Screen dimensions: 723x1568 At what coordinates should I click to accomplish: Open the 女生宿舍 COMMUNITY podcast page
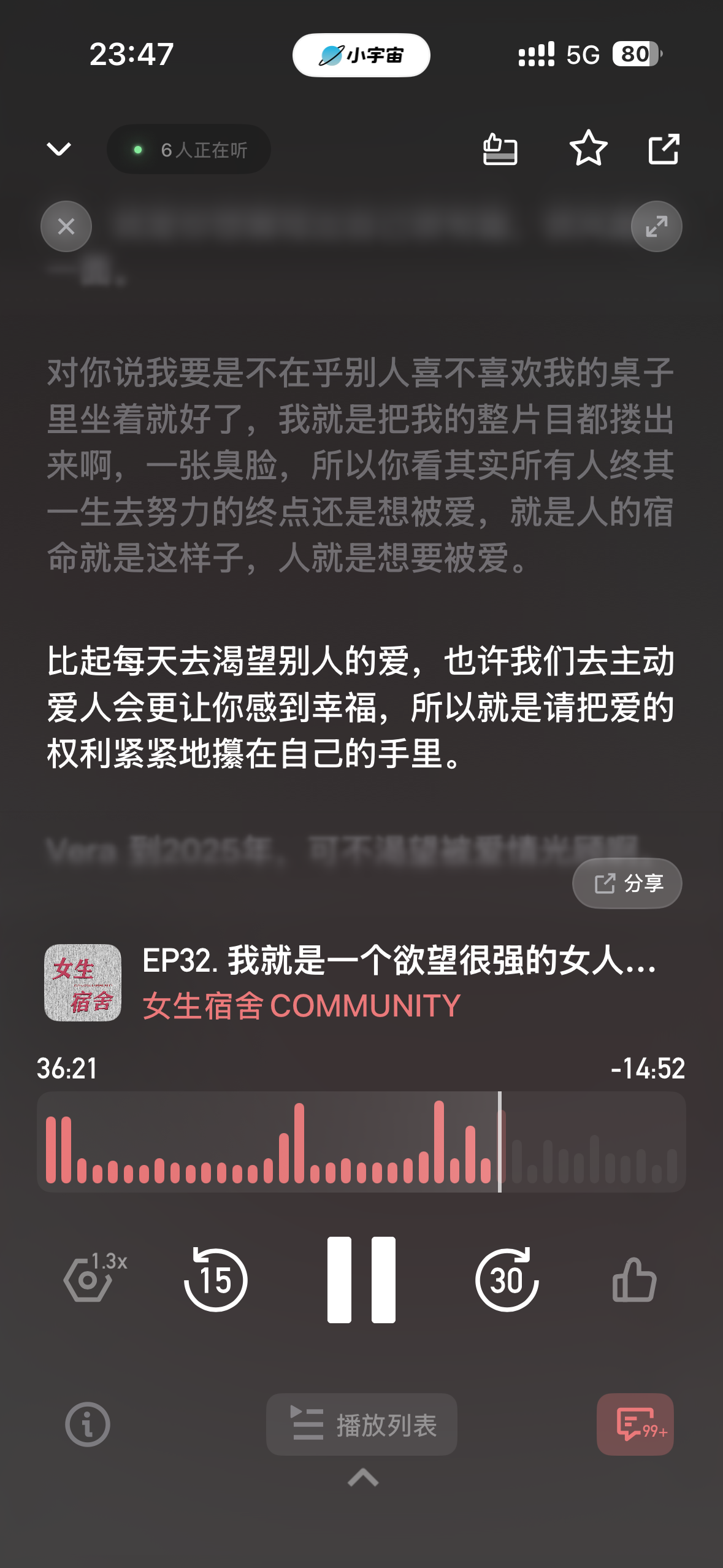pos(301,1006)
